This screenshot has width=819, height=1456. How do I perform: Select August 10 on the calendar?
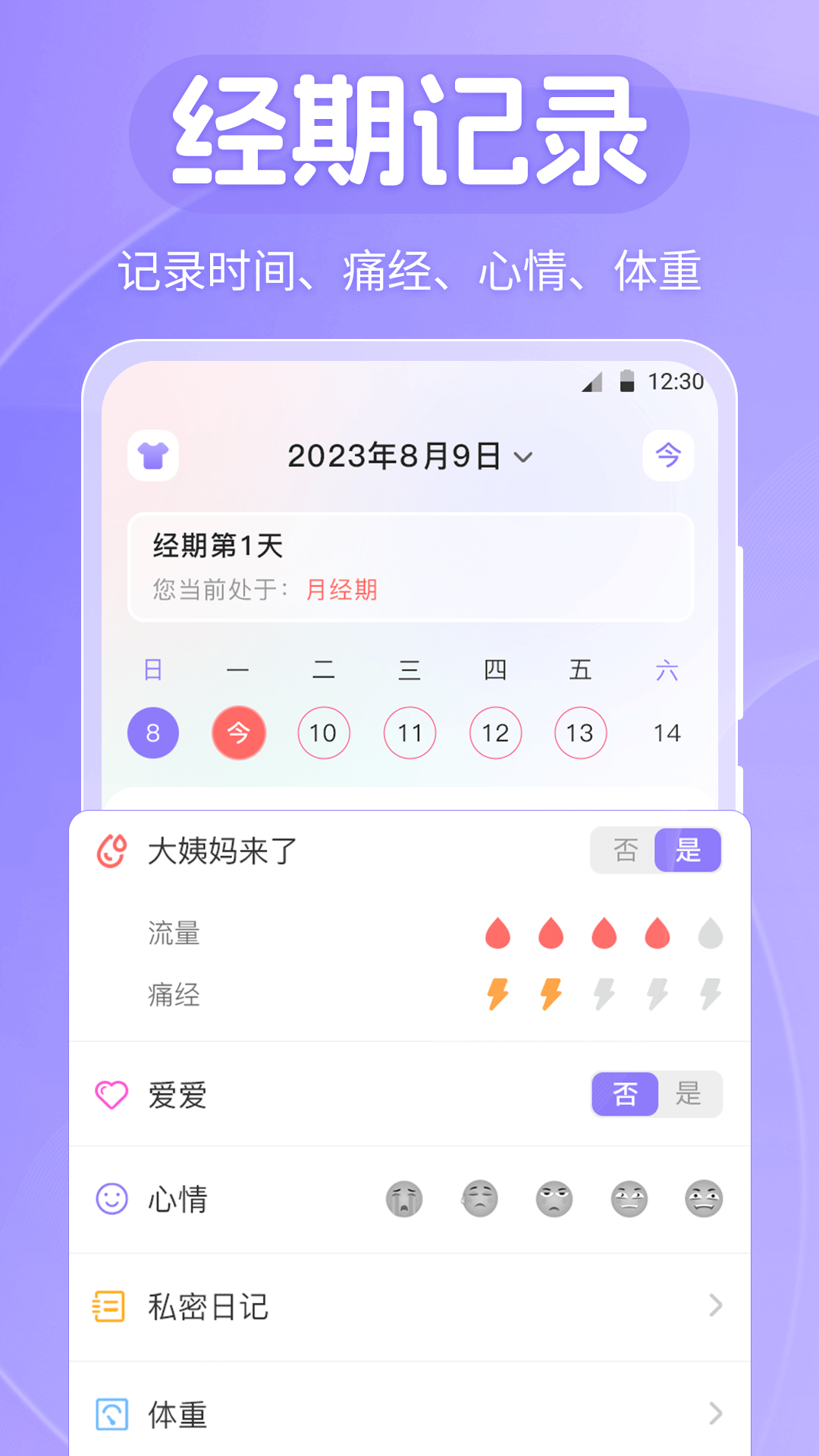(x=325, y=733)
